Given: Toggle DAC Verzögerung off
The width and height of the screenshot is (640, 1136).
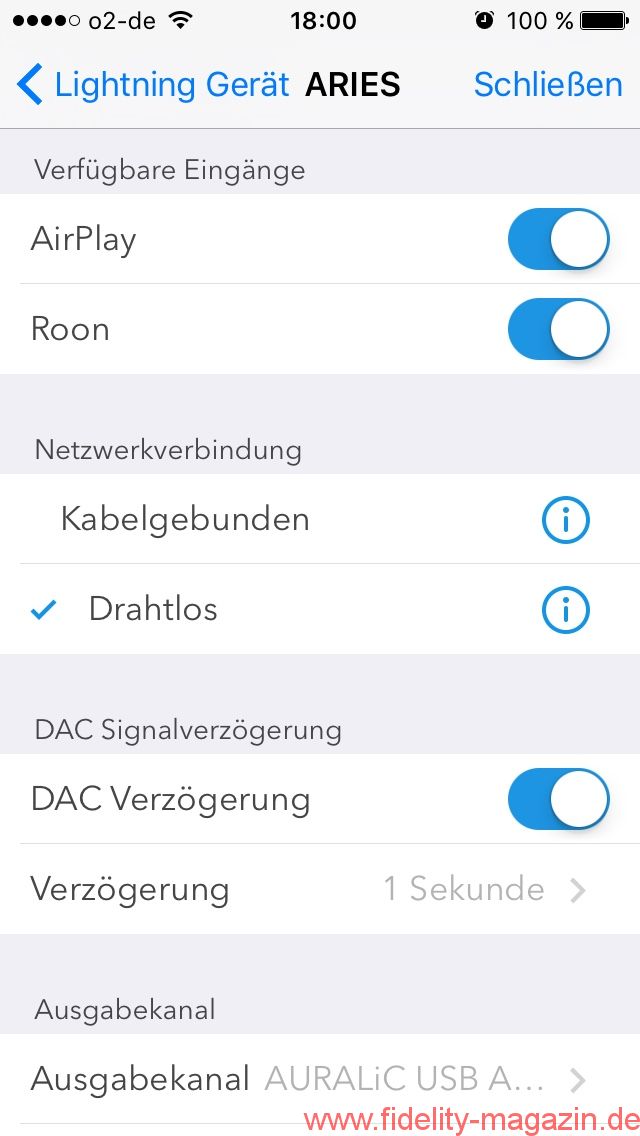Looking at the screenshot, I should pos(558,799).
